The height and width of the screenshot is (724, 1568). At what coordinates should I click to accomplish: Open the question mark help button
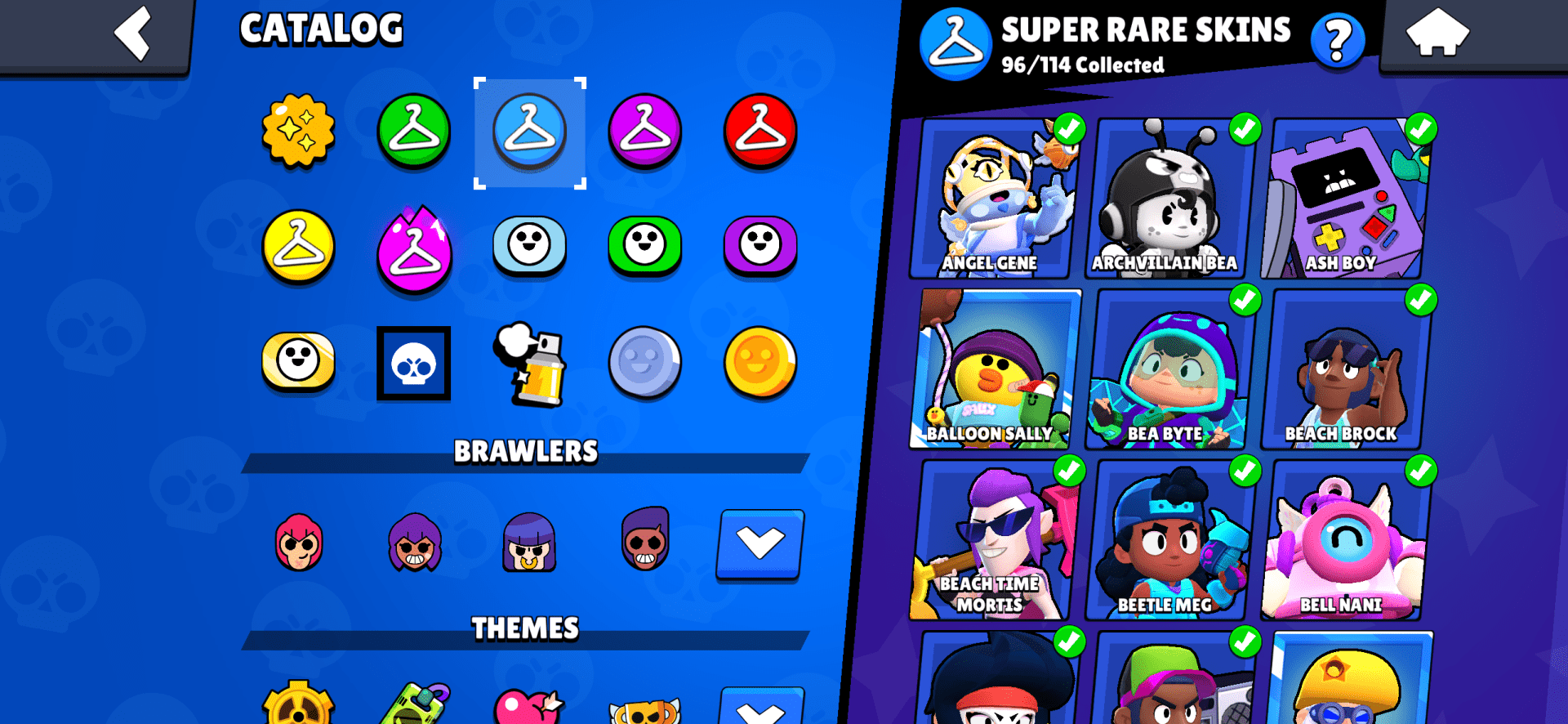click(1337, 41)
